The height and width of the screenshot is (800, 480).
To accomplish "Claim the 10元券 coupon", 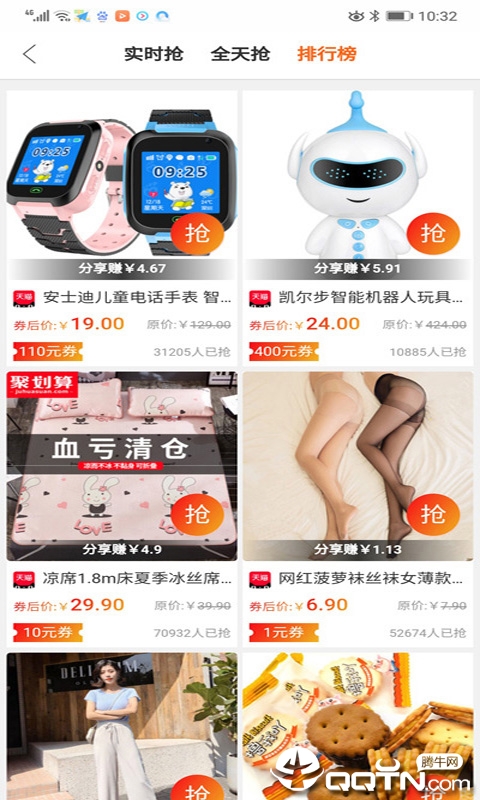I will (48, 632).
